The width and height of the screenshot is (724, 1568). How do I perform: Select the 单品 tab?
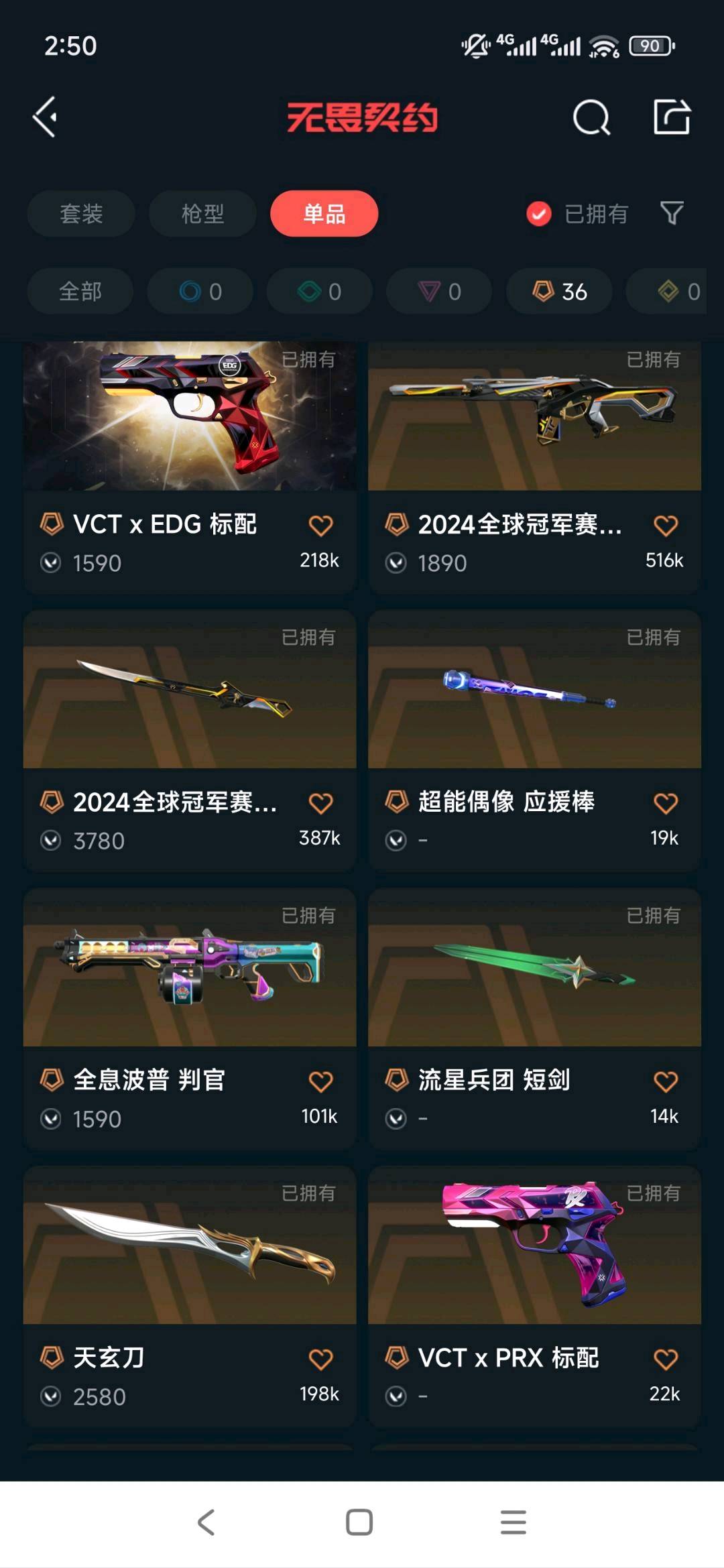click(x=324, y=214)
